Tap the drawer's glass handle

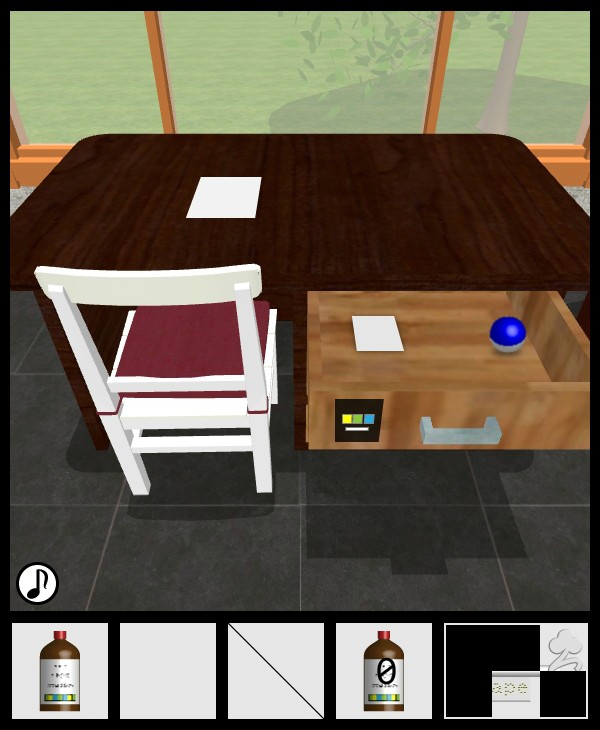[x=460, y=431]
